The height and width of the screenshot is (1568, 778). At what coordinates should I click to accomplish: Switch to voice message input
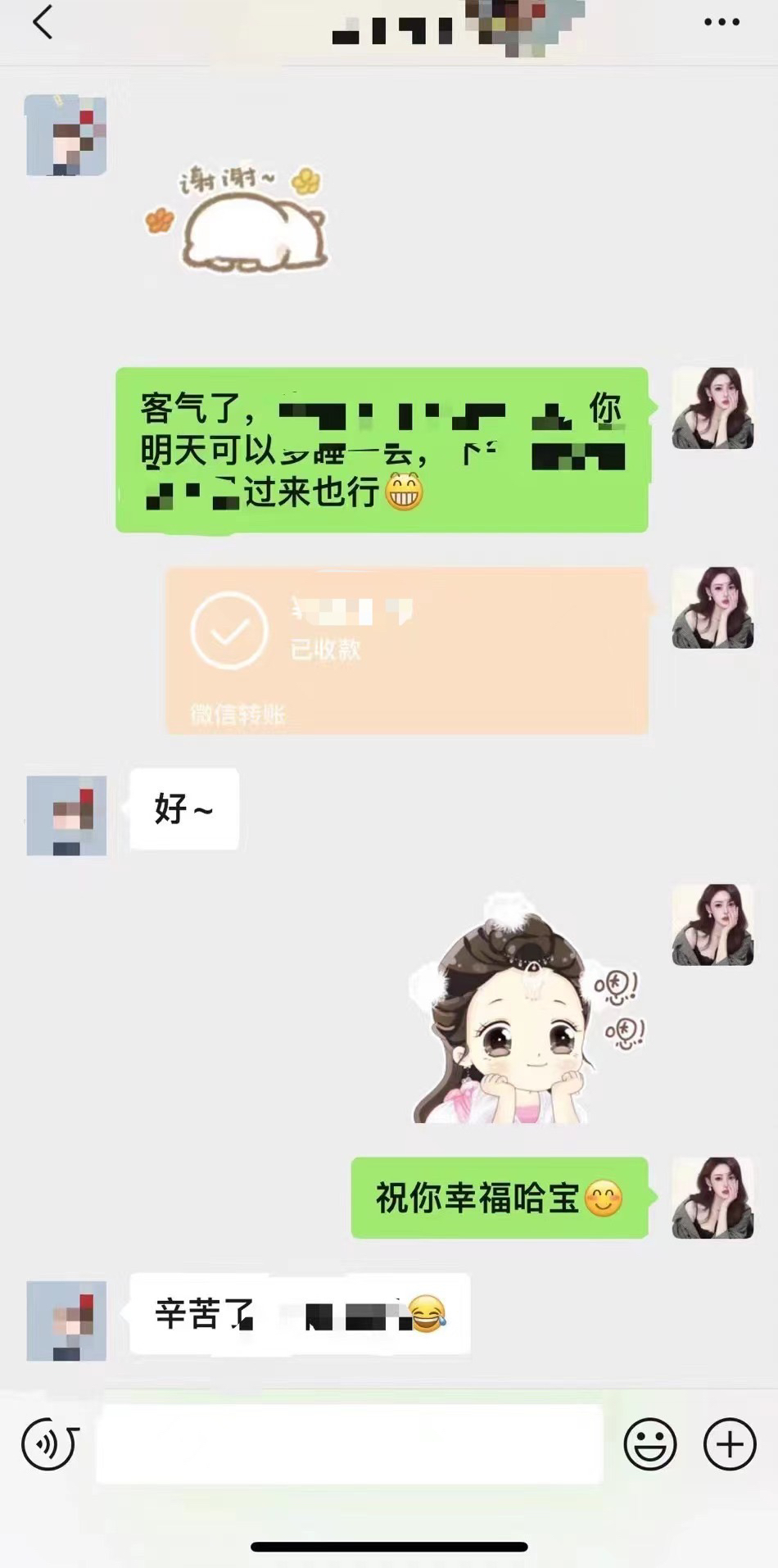50,1444
